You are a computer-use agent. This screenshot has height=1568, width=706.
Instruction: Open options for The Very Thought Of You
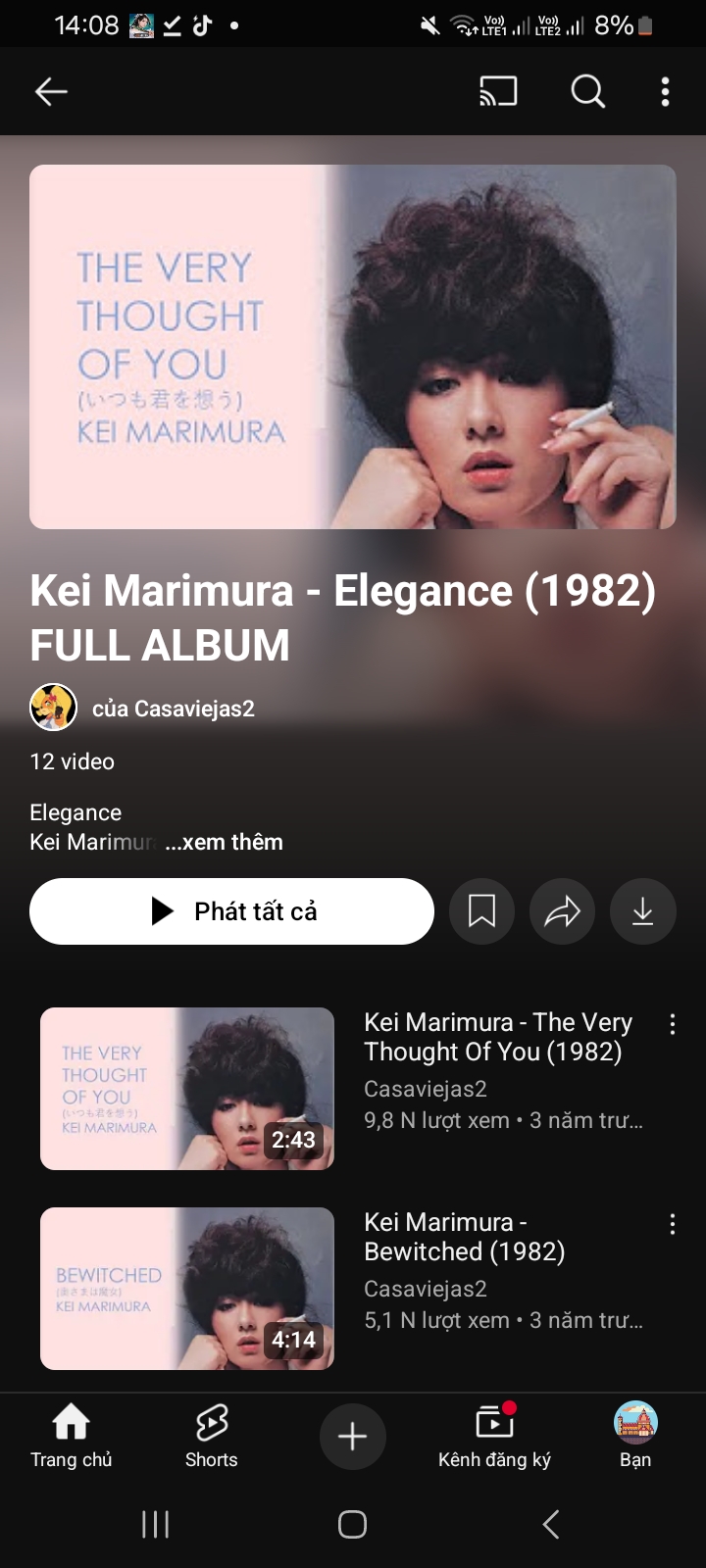point(672,1025)
